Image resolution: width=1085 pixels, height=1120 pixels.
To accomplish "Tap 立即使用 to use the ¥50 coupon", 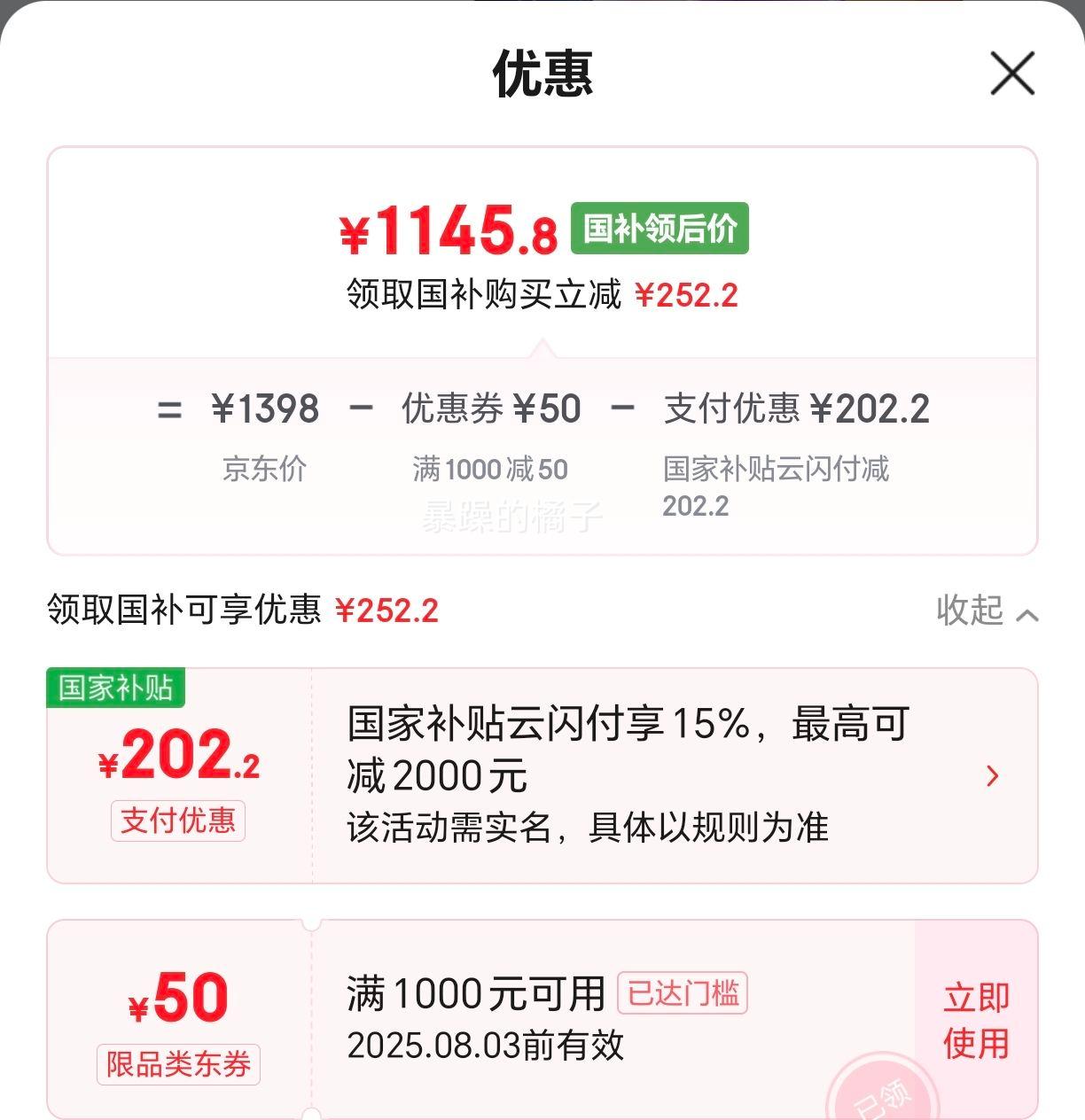I will [974, 1017].
